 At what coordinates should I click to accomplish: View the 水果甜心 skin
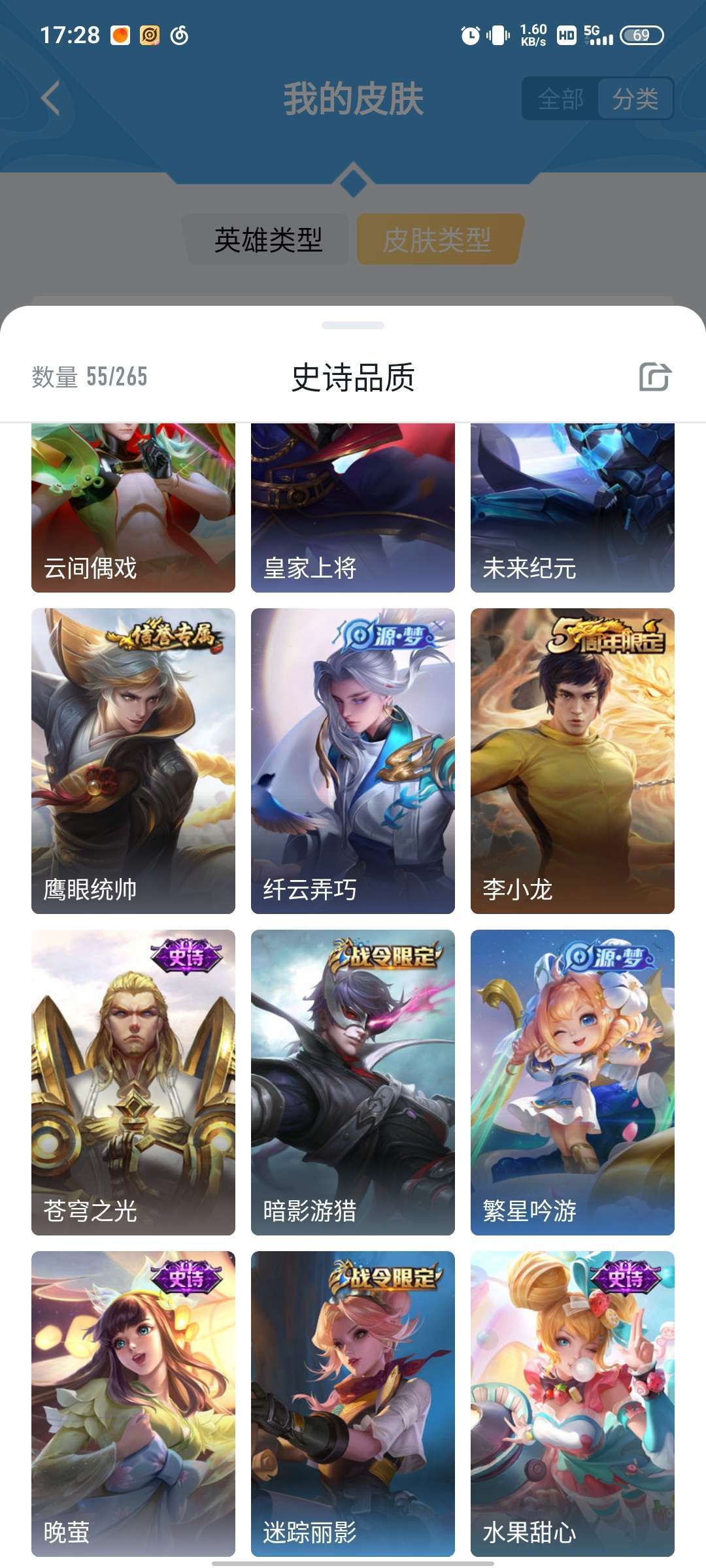click(x=573, y=1404)
